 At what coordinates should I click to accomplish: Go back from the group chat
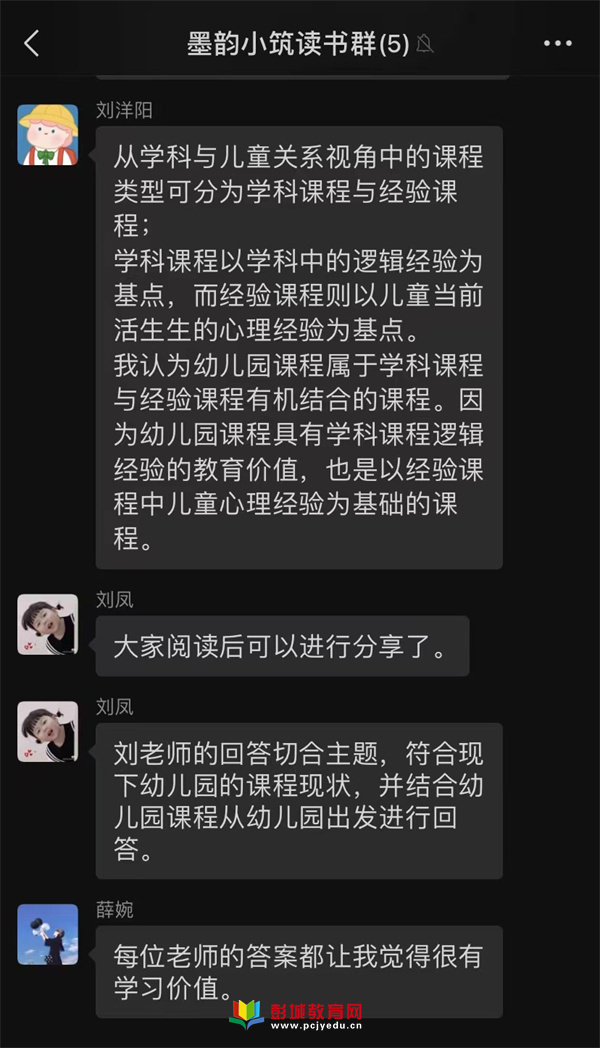point(32,43)
